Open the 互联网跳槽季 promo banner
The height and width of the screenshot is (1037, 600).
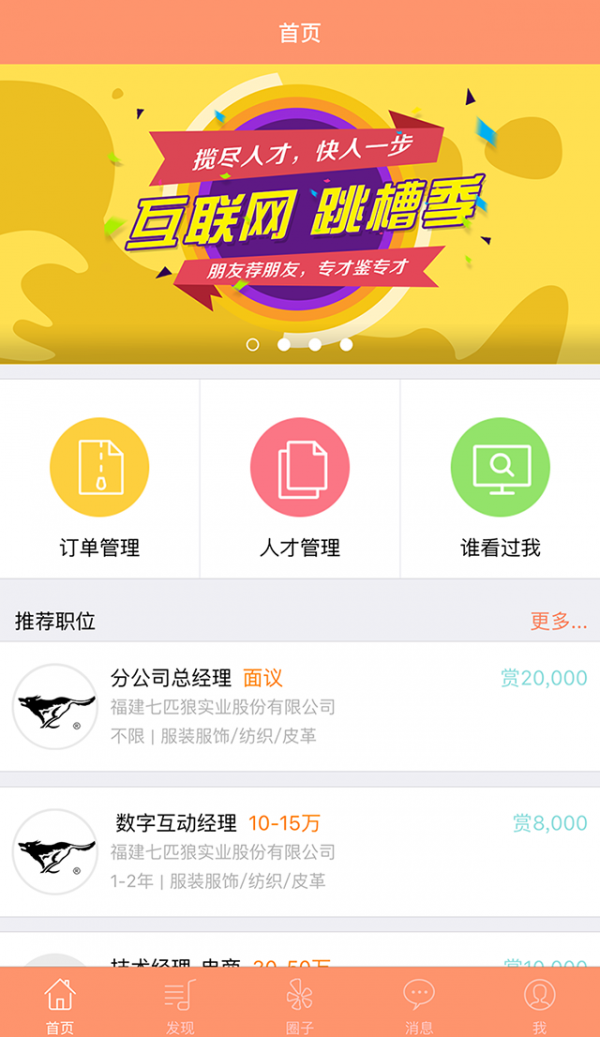[x=300, y=210]
